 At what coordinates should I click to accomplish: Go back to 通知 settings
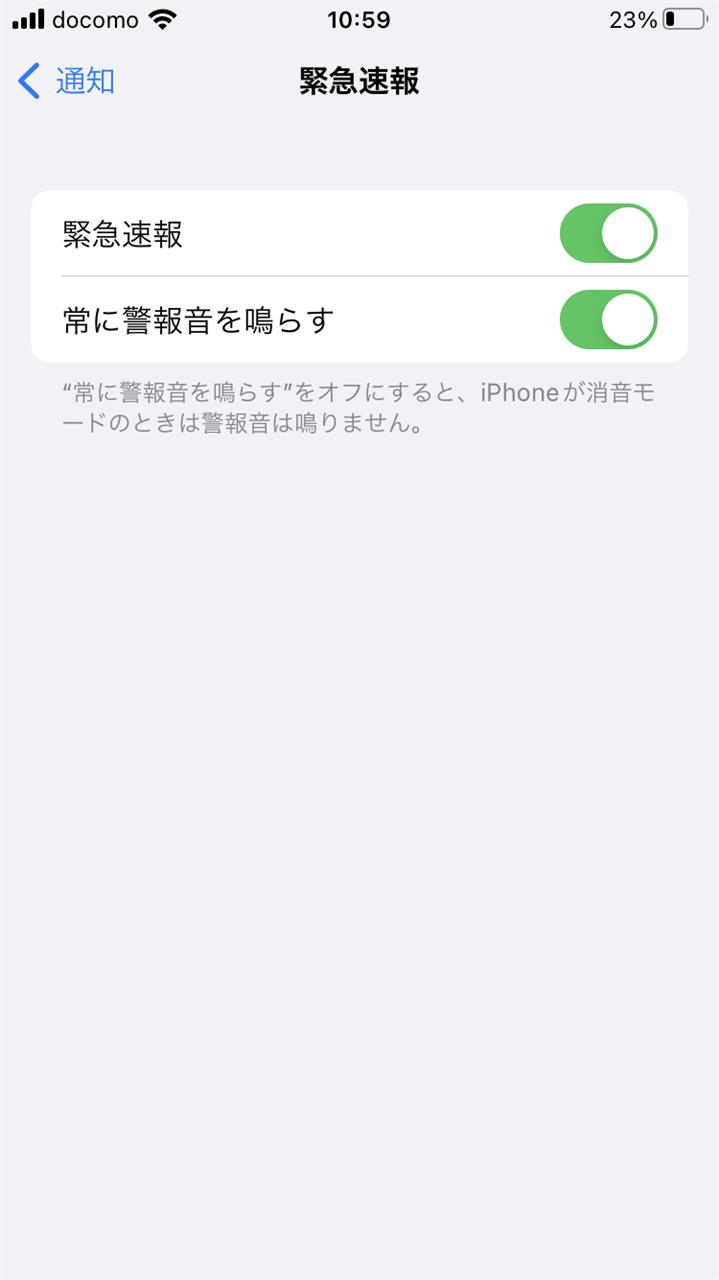click(x=67, y=81)
